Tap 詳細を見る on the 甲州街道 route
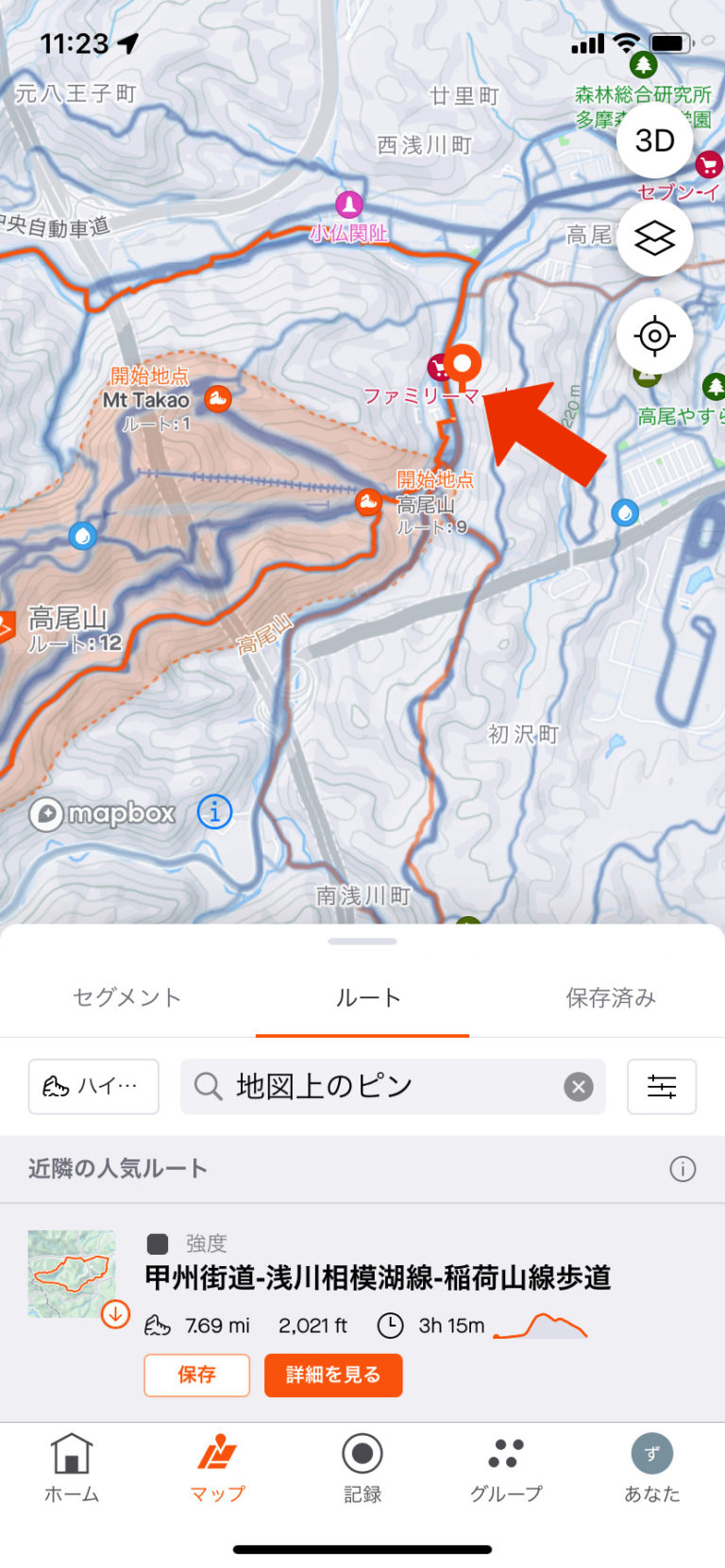This screenshot has width=725, height=1568. click(333, 1375)
